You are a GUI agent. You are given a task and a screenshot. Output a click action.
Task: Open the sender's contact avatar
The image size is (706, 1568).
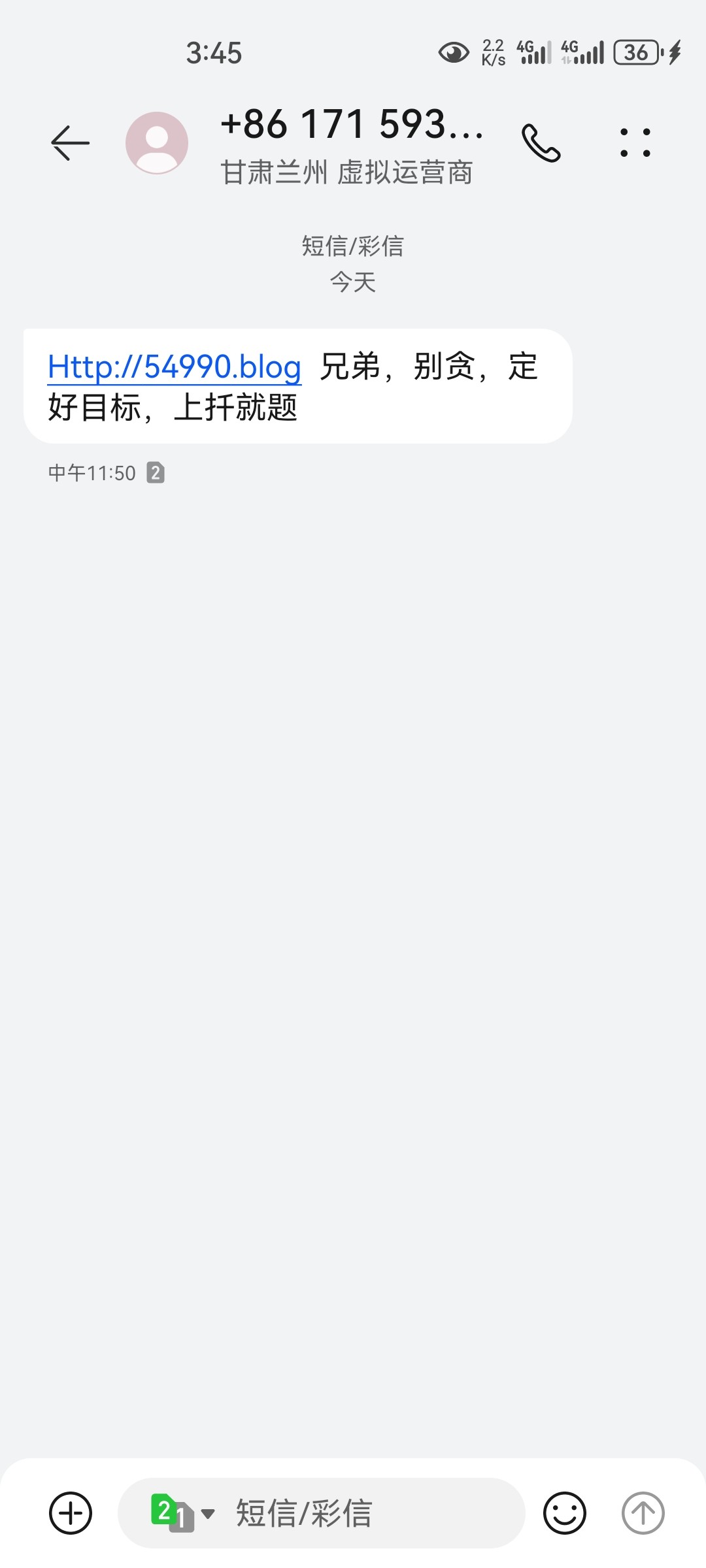[x=157, y=142]
